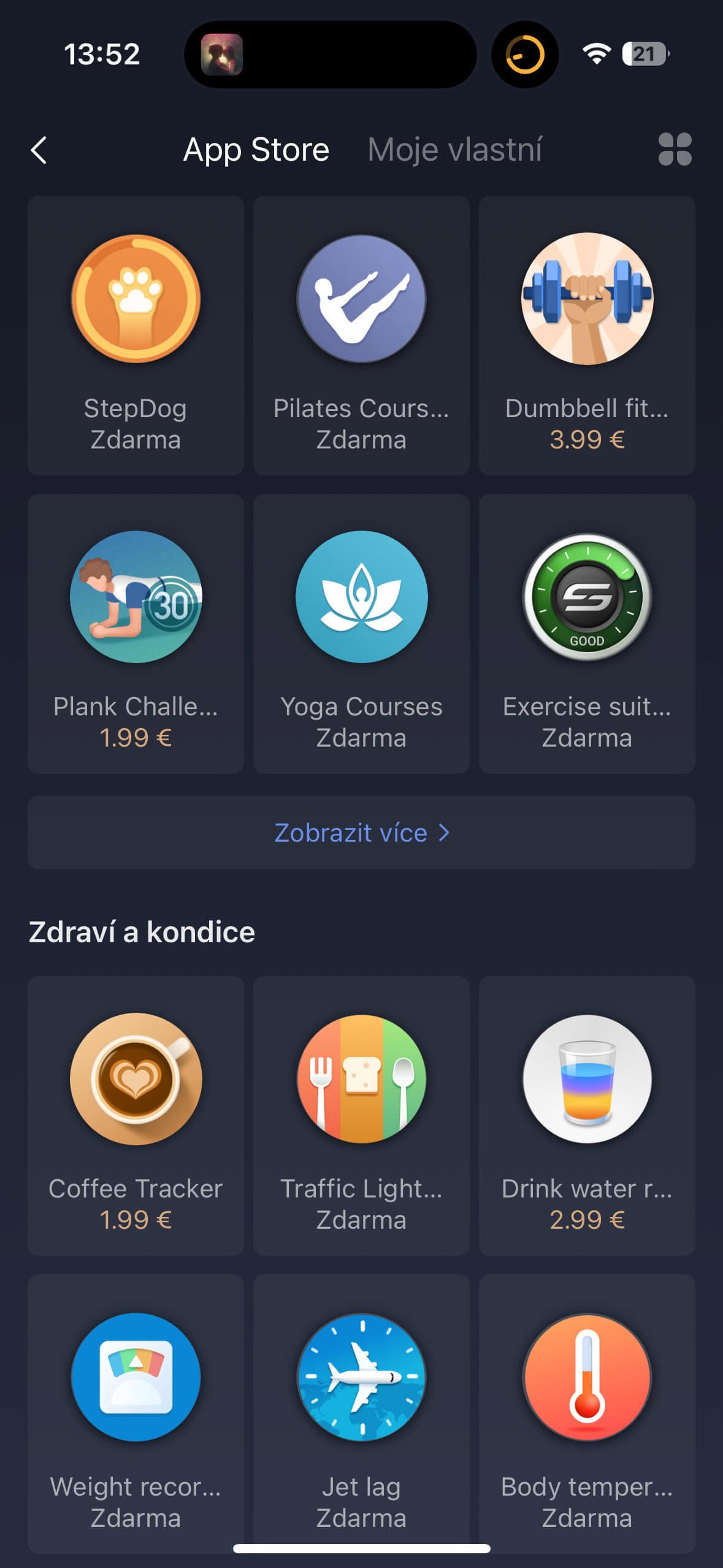Open the StepDog app card
723x1568 pixels.
(x=136, y=335)
